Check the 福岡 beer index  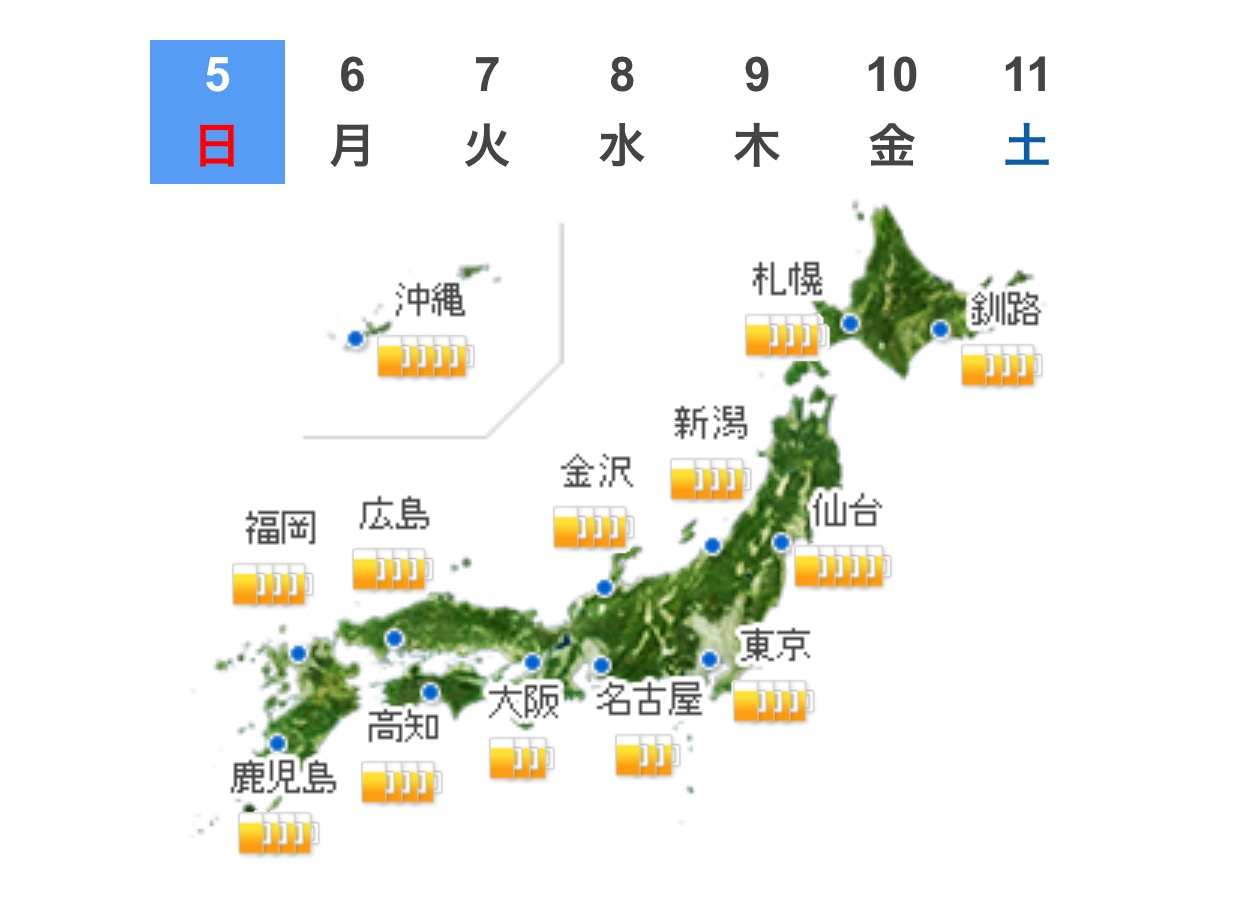click(x=272, y=584)
